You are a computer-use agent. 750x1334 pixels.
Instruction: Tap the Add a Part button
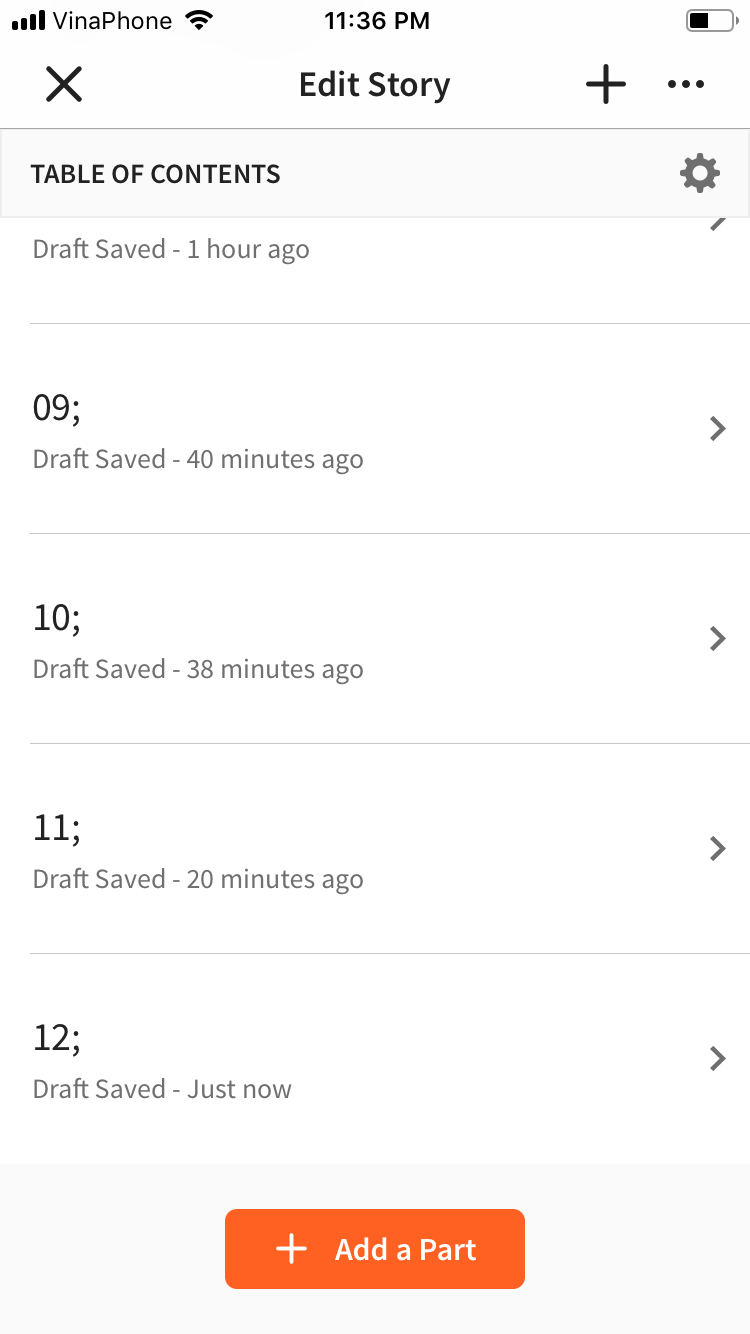375,1249
